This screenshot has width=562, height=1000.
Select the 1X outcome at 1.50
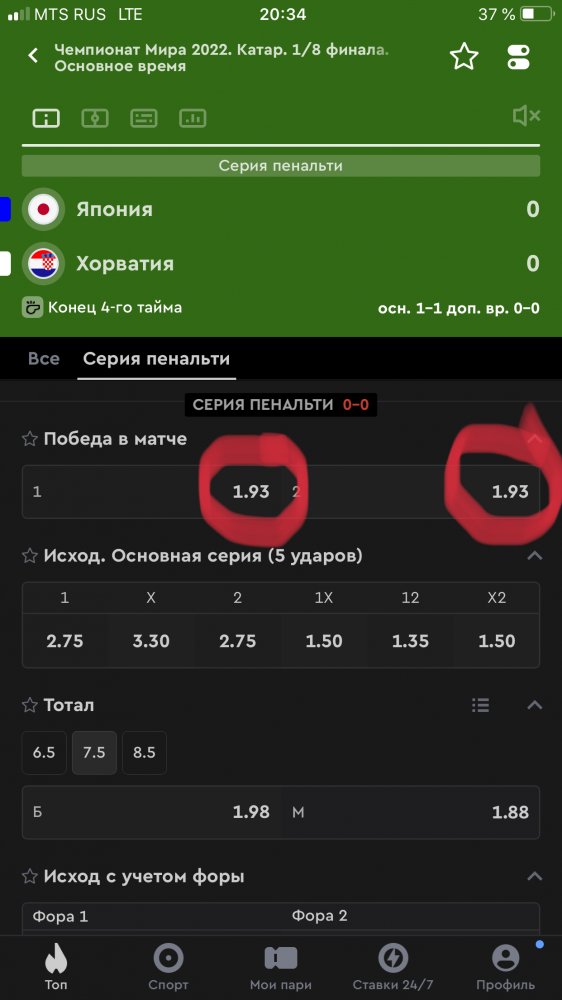pyautogui.click(x=324, y=641)
